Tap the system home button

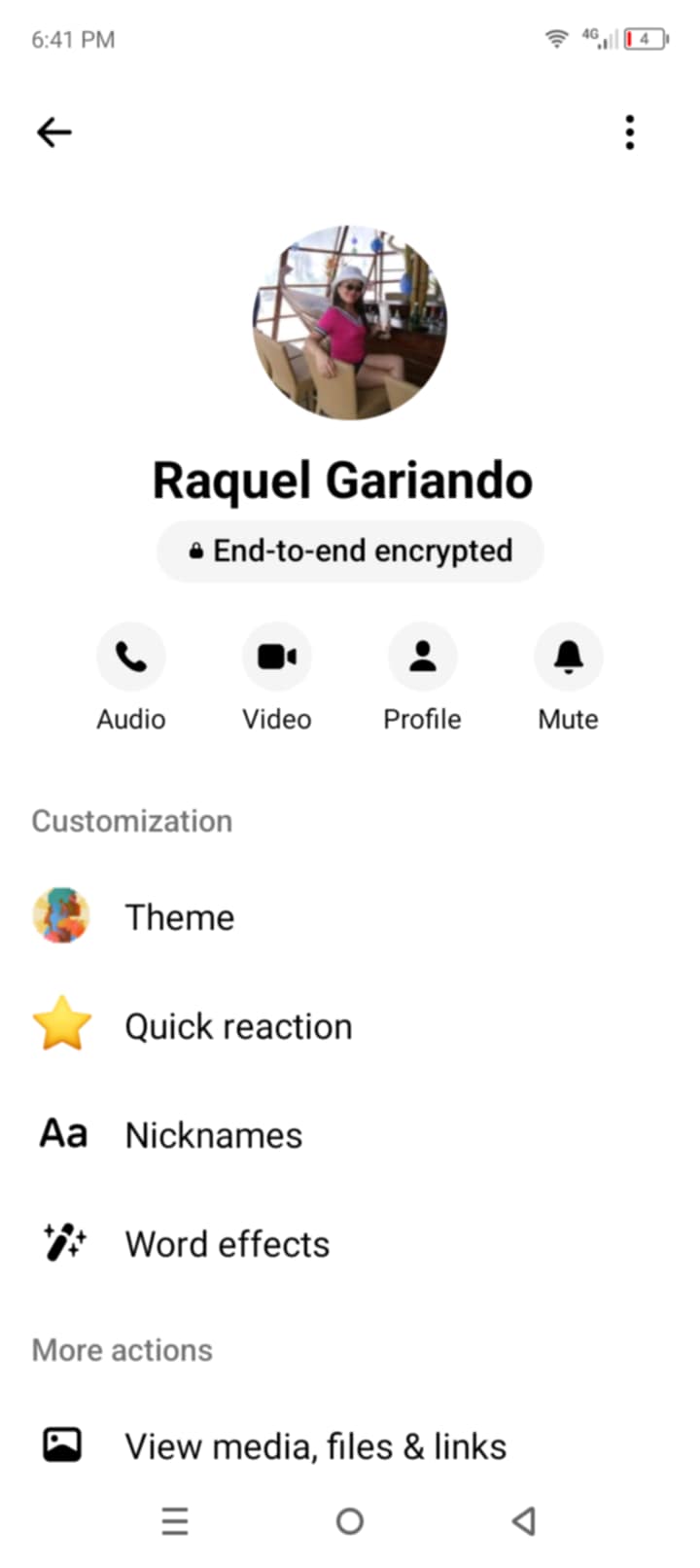click(x=350, y=1521)
